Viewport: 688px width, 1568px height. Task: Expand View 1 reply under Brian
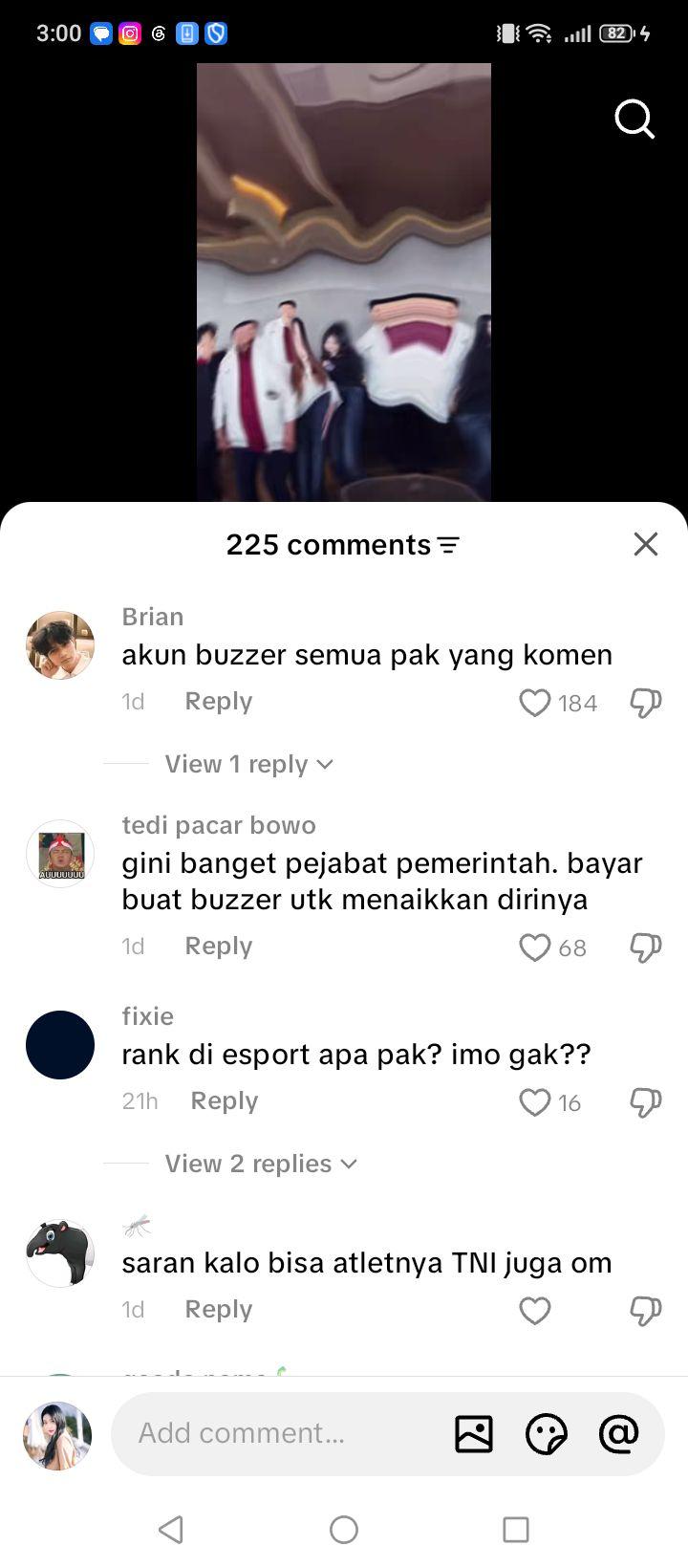point(248,764)
